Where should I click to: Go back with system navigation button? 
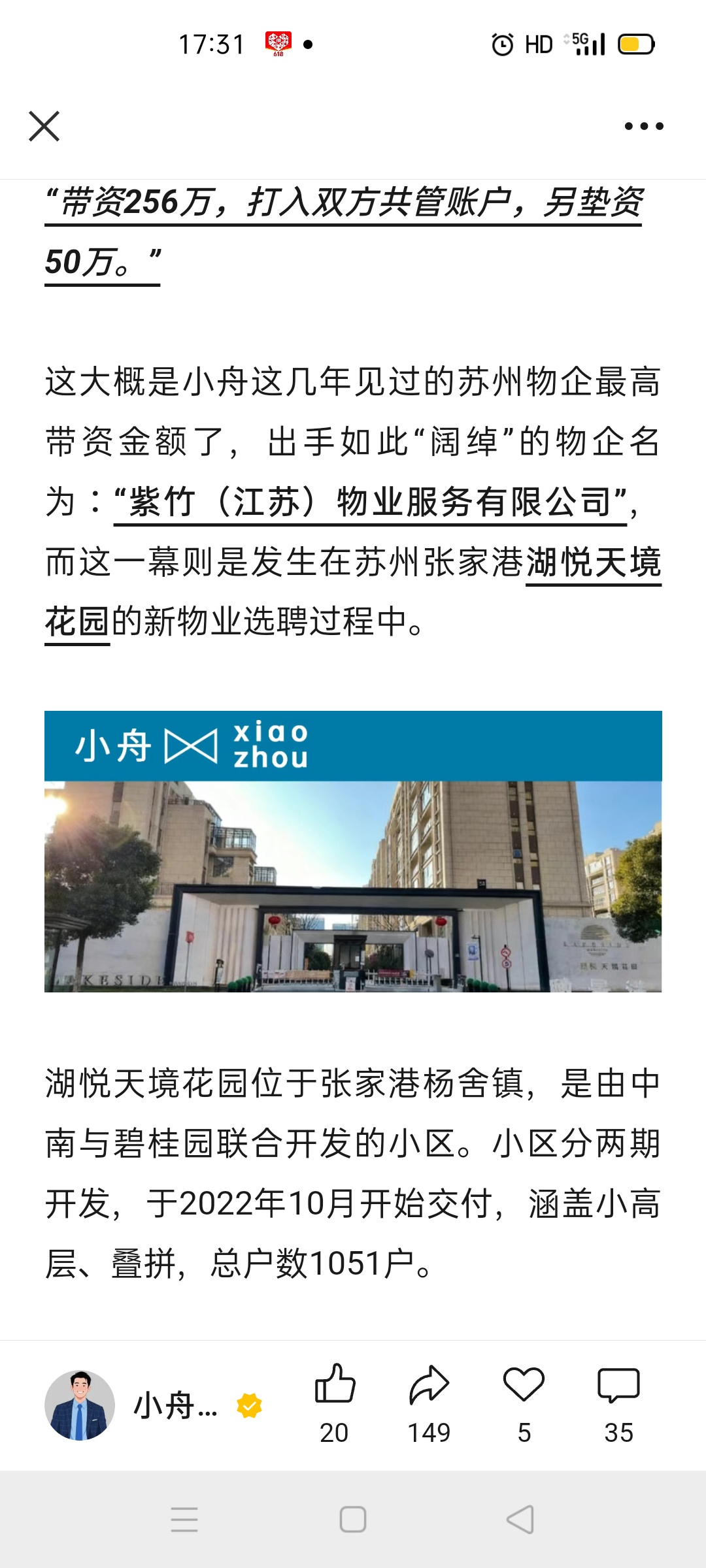520,1520
